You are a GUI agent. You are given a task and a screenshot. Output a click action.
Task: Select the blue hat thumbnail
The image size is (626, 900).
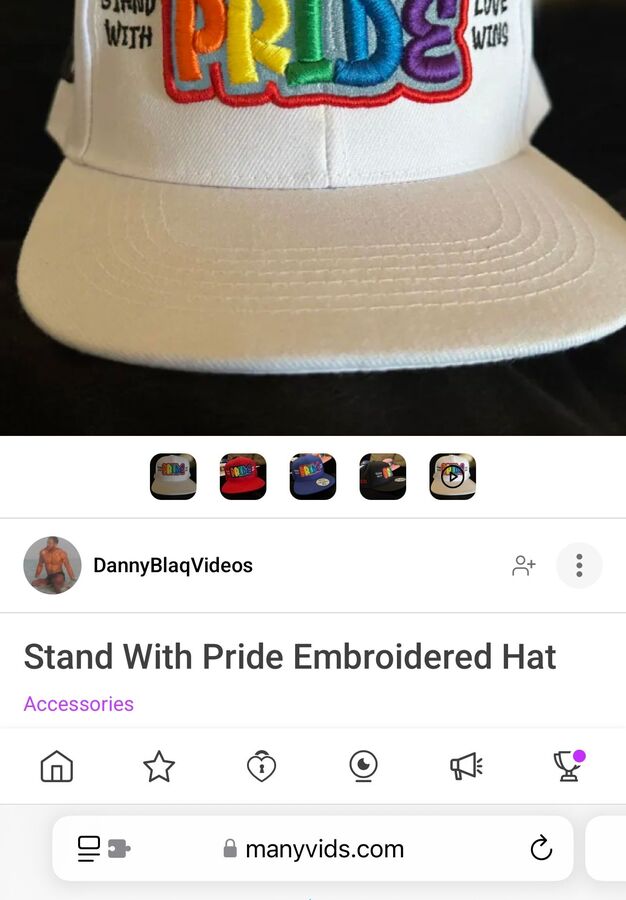pos(313,476)
